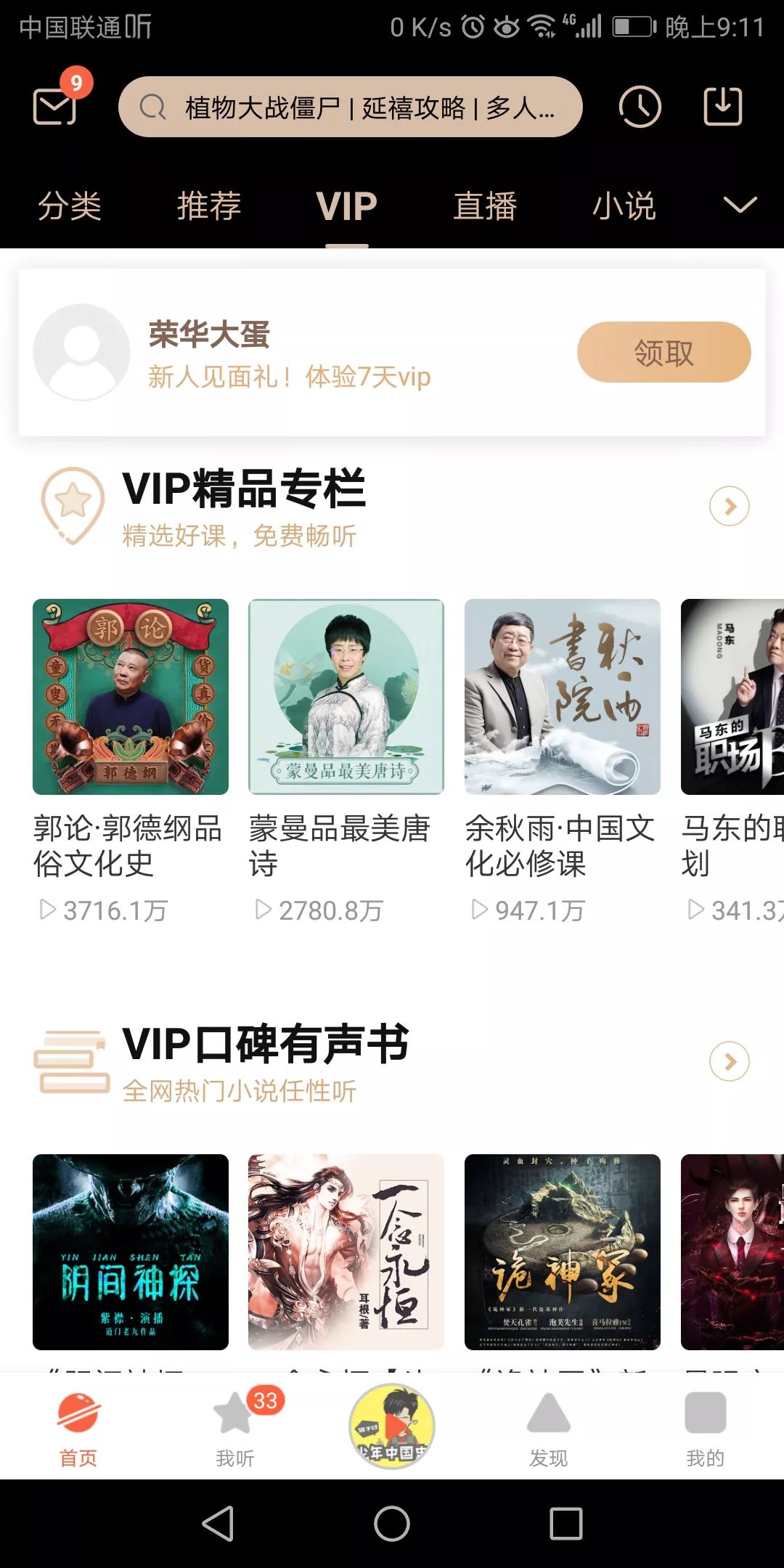This screenshot has height=1568, width=784.
Task: Open the downloads icon
Action: point(723,107)
